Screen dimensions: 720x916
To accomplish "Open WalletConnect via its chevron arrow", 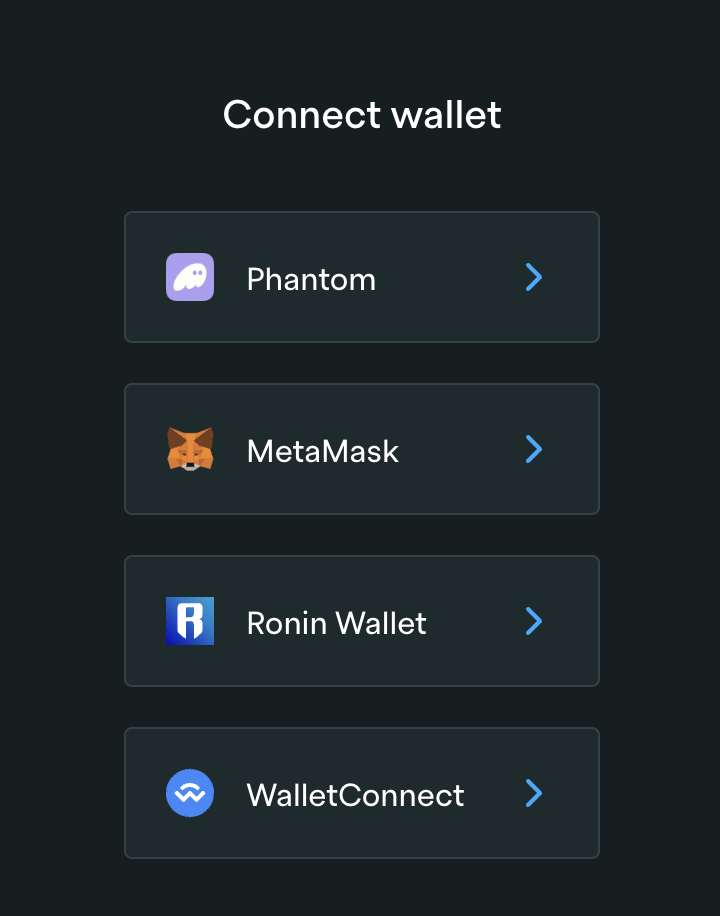I will point(533,793).
